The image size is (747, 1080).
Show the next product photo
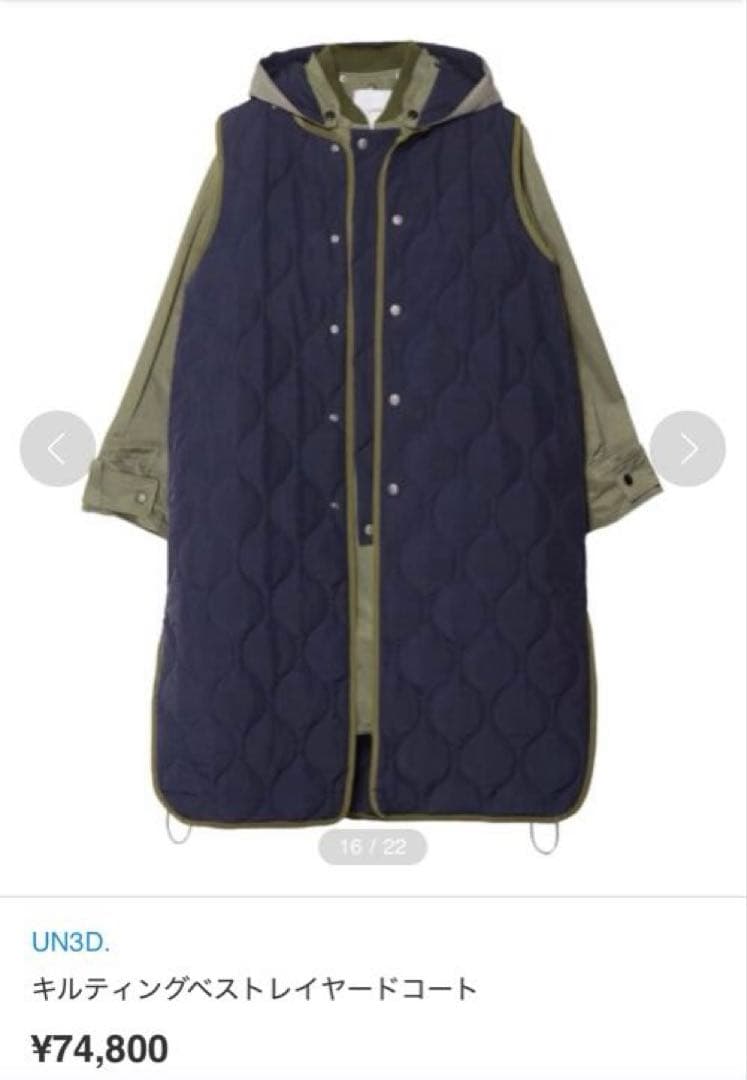point(687,449)
